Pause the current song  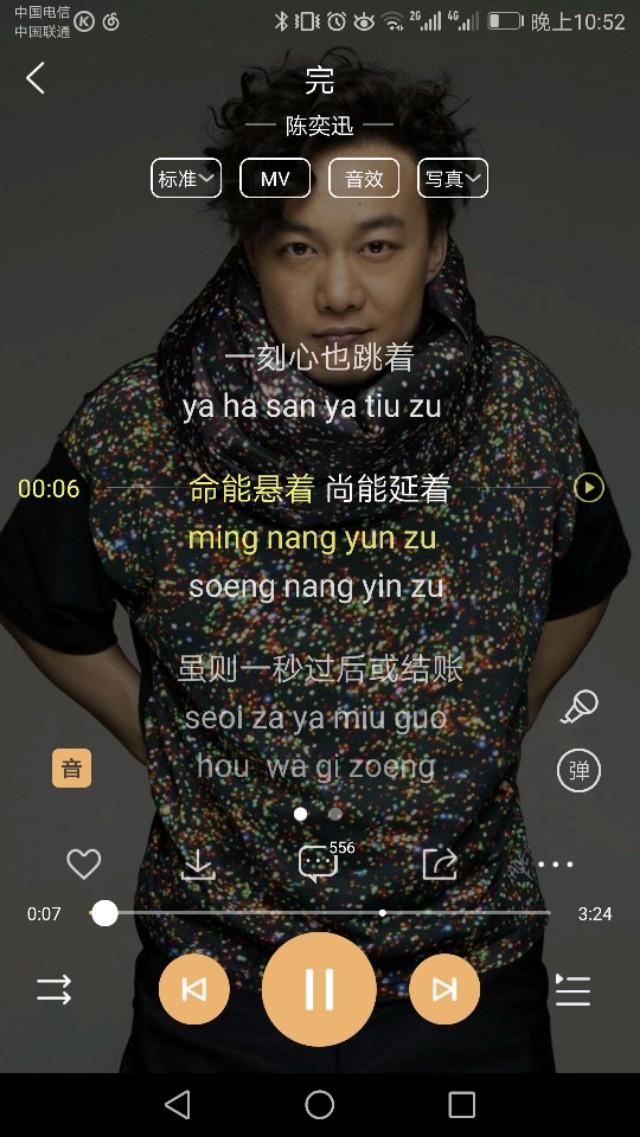(x=319, y=990)
